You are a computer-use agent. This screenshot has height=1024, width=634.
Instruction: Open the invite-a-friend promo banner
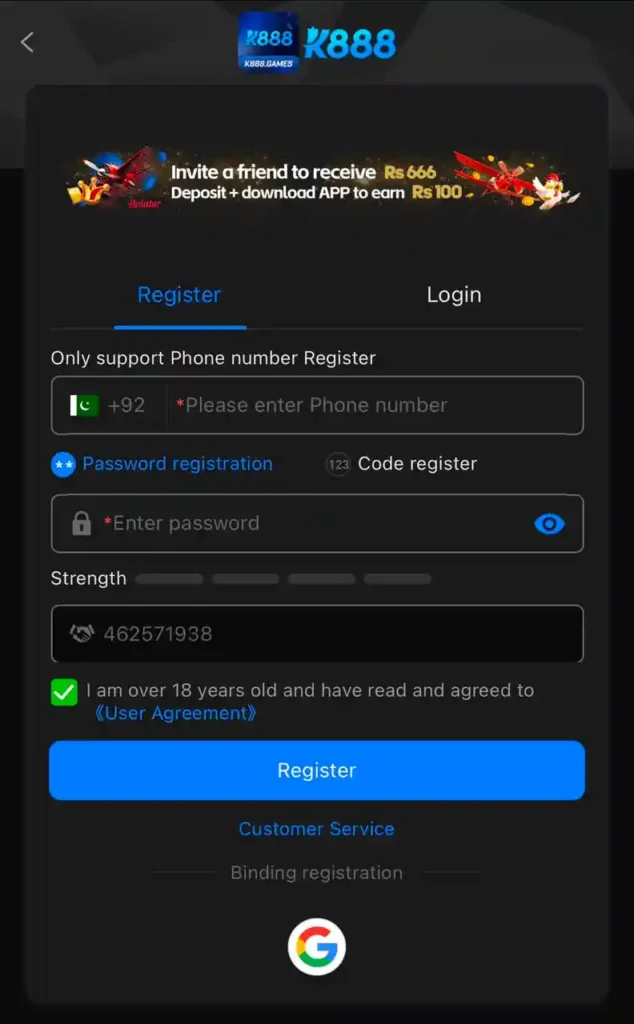pyautogui.click(x=323, y=181)
